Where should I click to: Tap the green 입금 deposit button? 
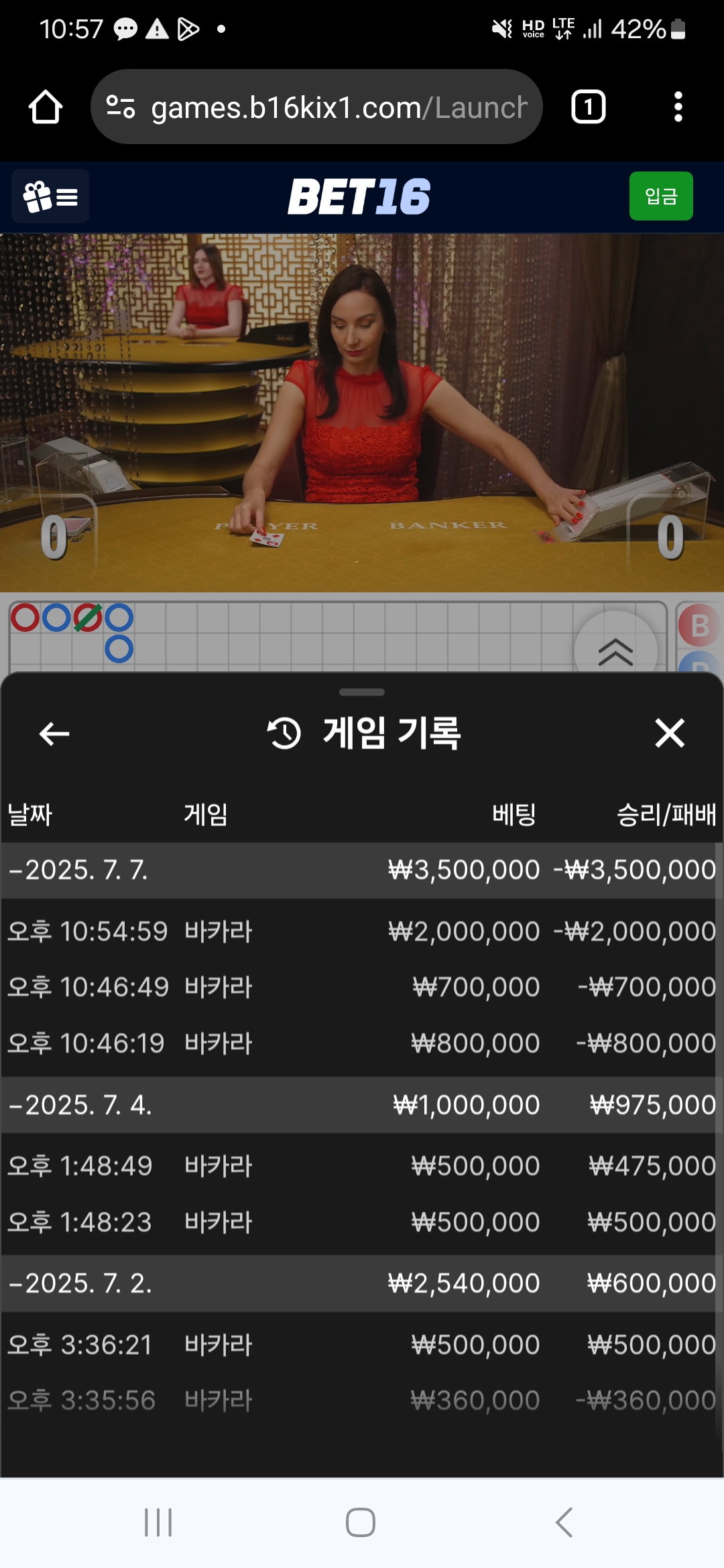[x=661, y=196]
